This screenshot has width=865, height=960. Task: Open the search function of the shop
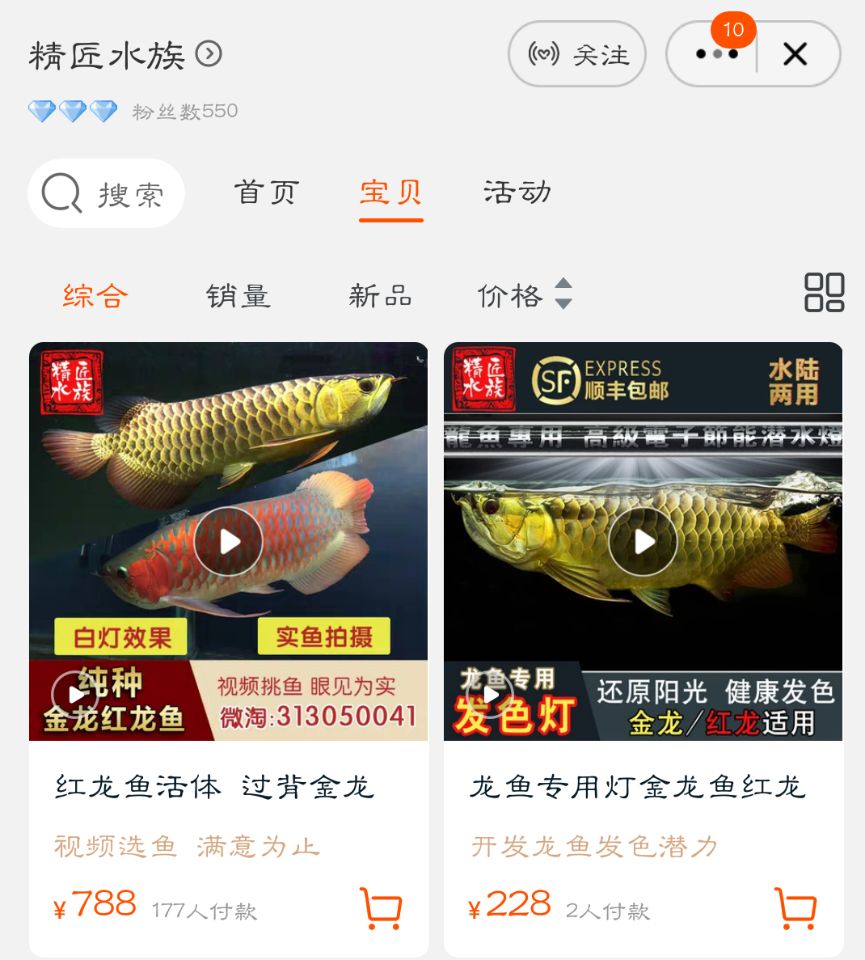pyautogui.click(x=105, y=193)
